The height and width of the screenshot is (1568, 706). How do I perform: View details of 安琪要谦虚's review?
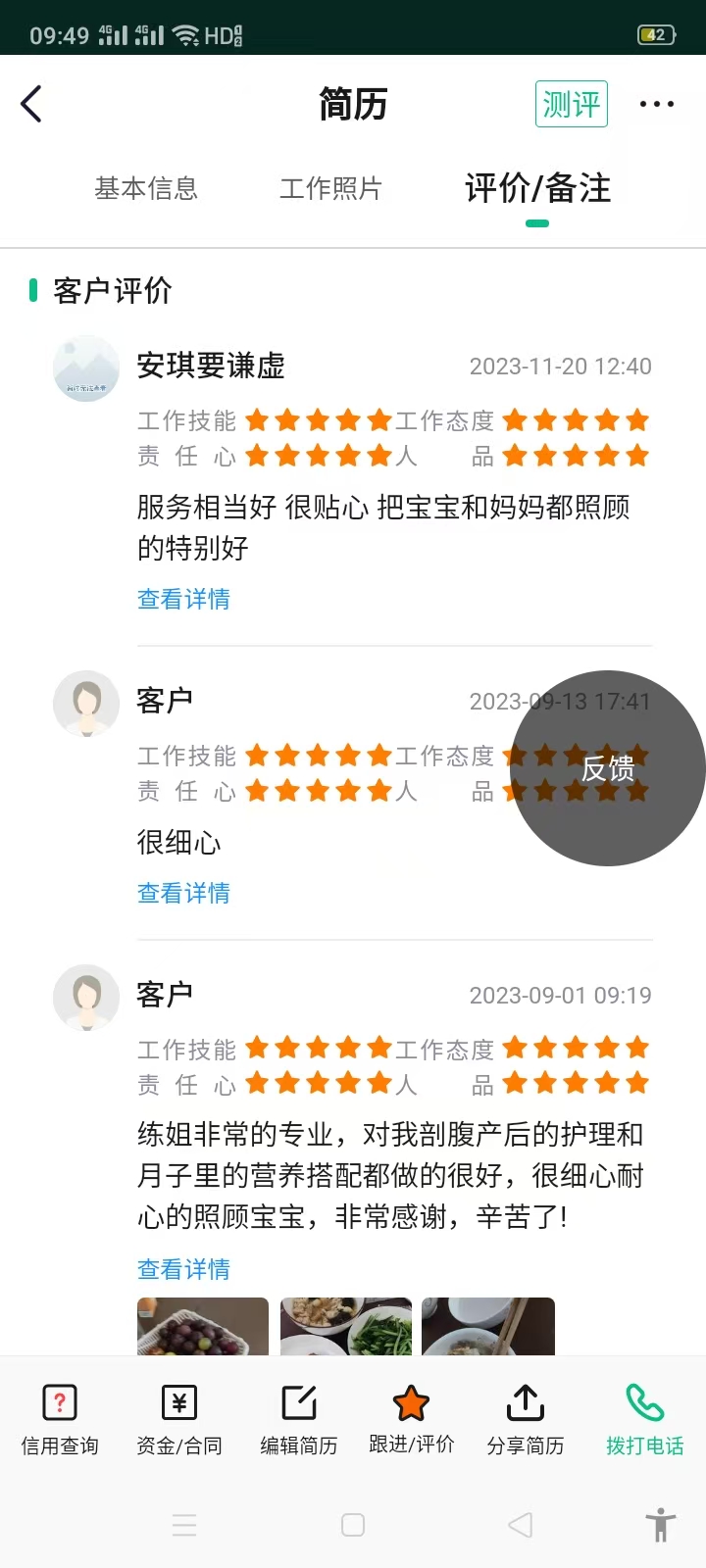click(183, 599)
